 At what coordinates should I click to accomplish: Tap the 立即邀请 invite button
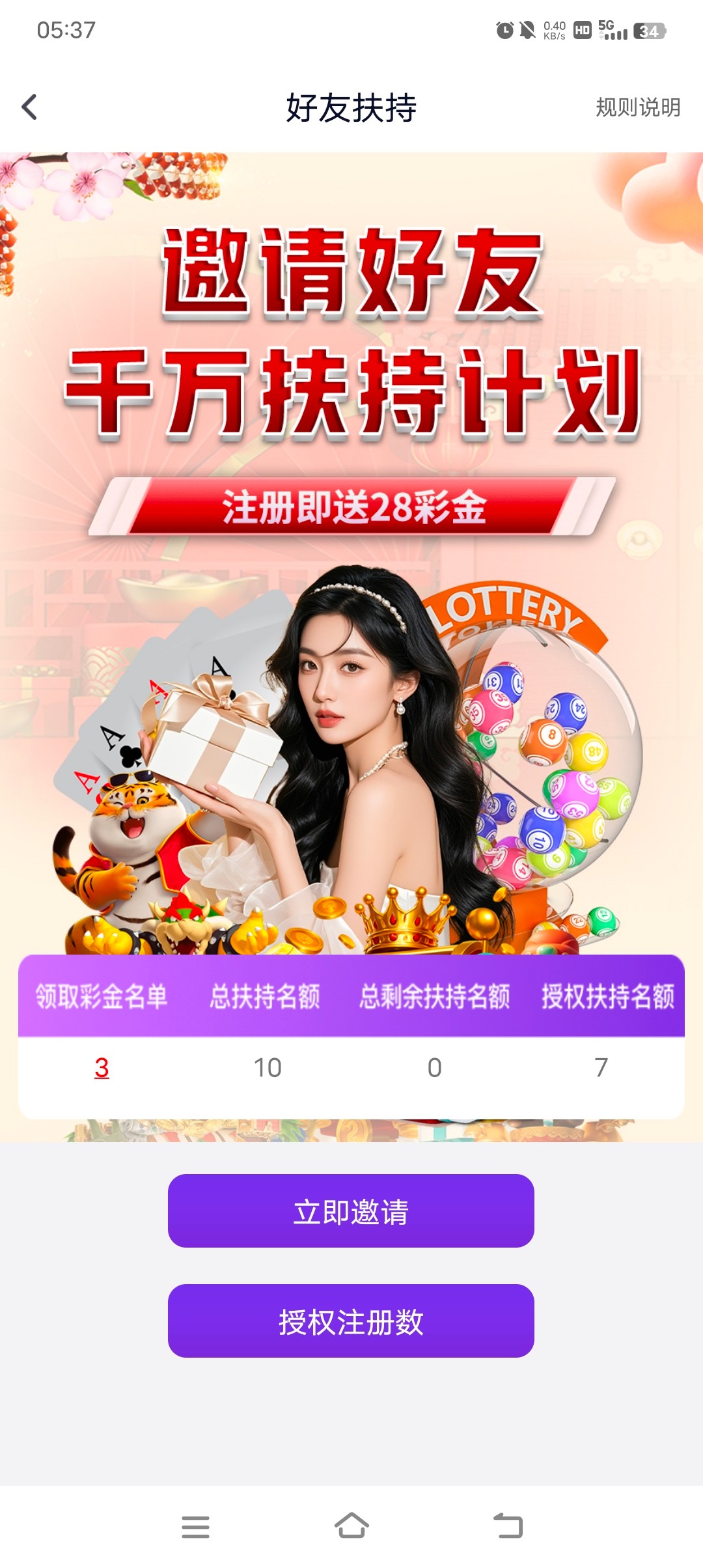tap(351, 1211)
